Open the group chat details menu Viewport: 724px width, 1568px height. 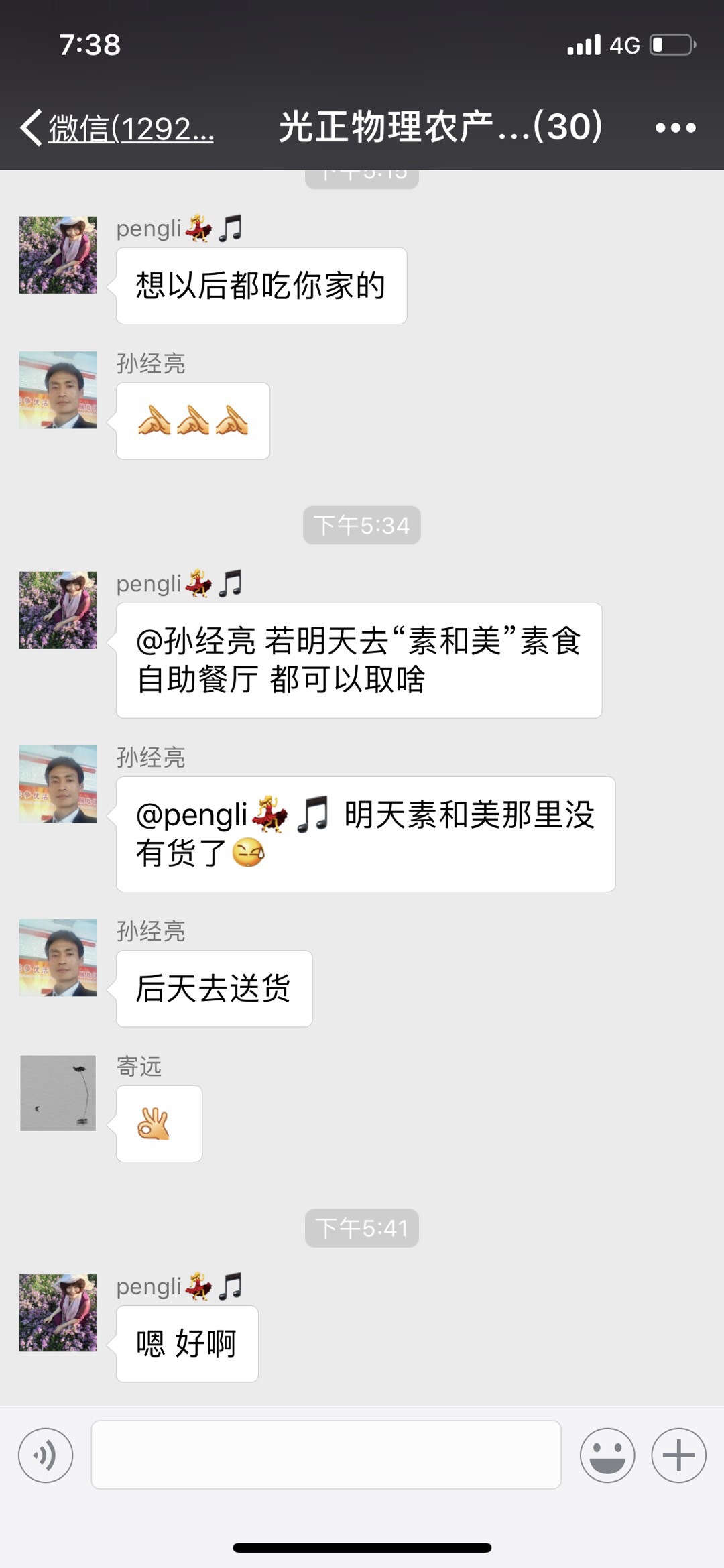coord(675,127)
